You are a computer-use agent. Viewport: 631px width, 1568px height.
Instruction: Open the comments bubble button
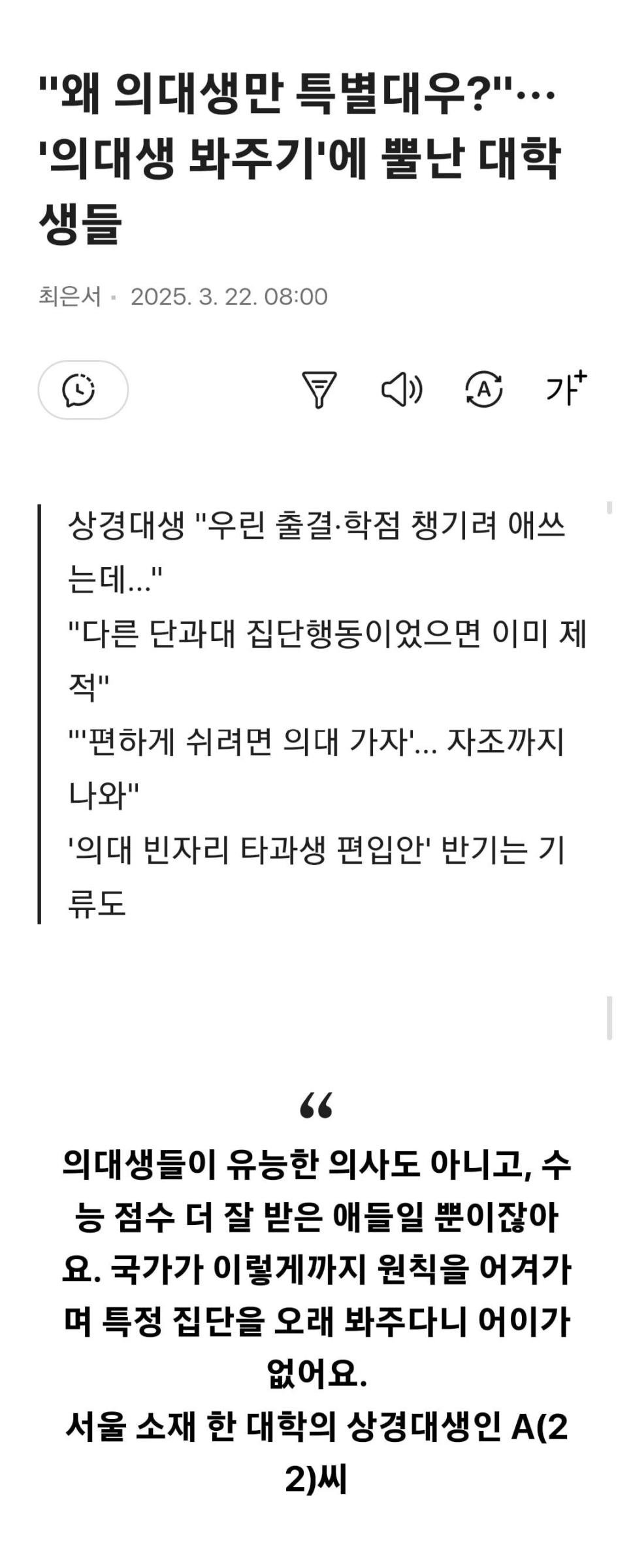point(82,390)
